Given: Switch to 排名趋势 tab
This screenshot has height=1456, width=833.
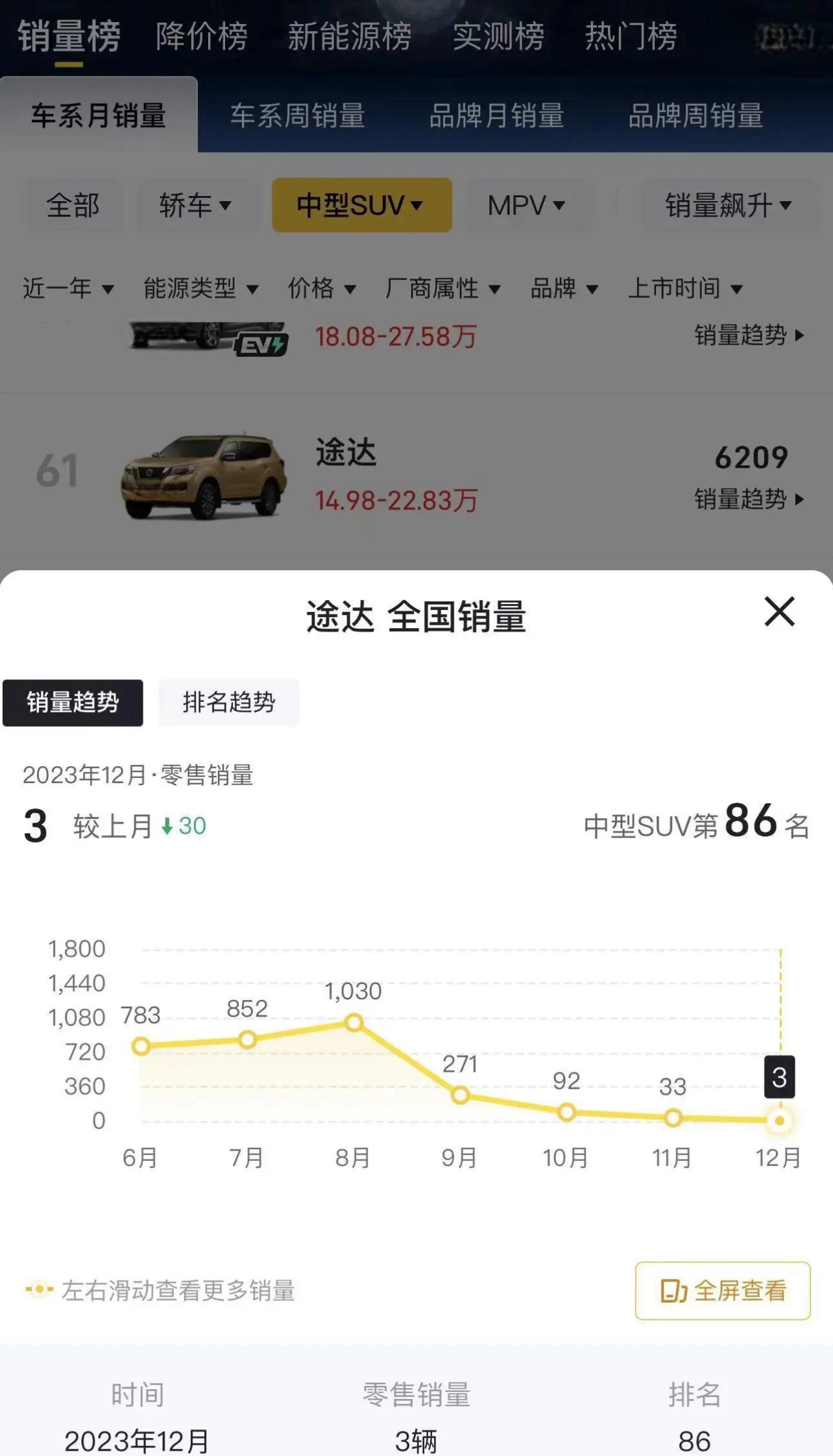Looking at the screenshot, I should 228,702.
